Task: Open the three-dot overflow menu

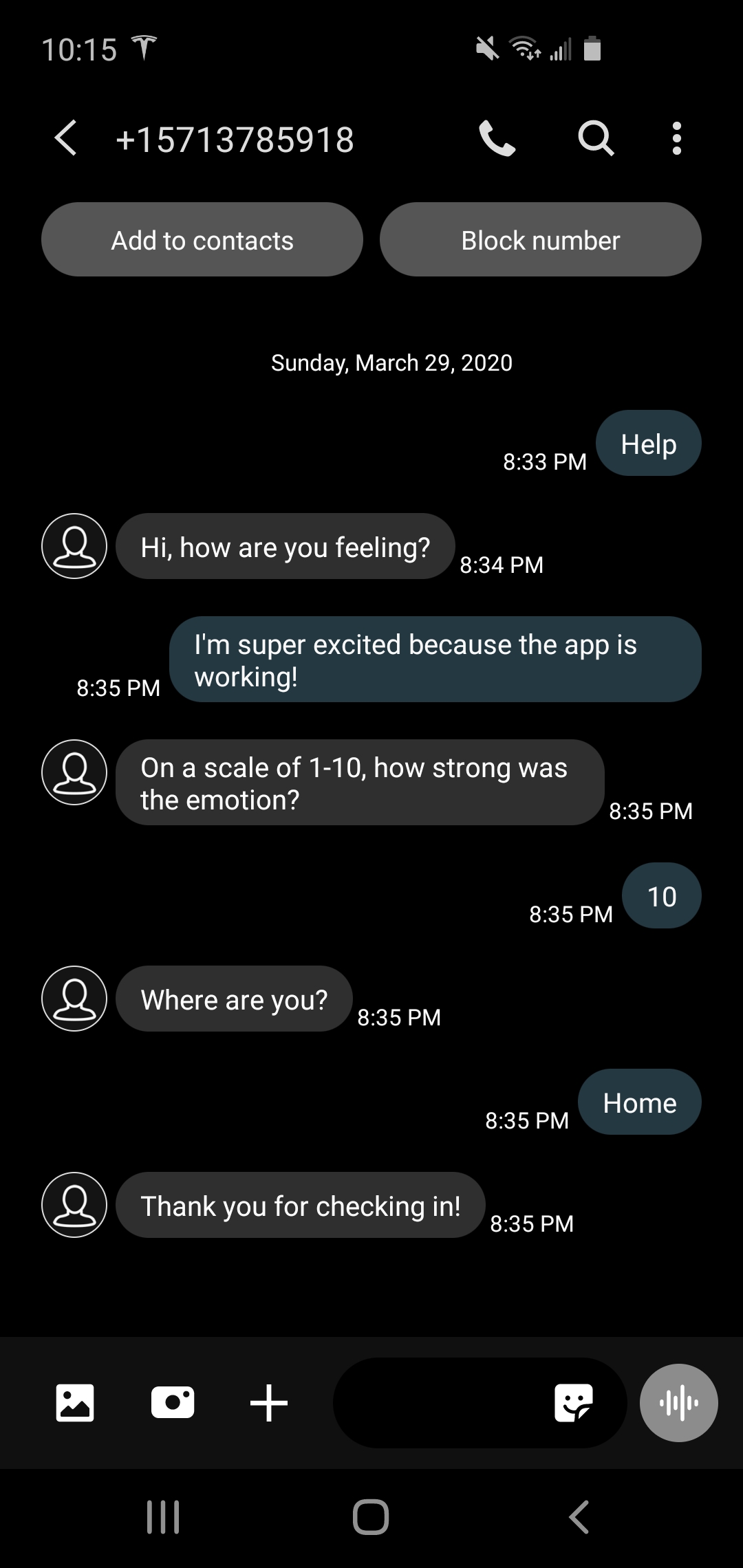Action: [677, 138]
